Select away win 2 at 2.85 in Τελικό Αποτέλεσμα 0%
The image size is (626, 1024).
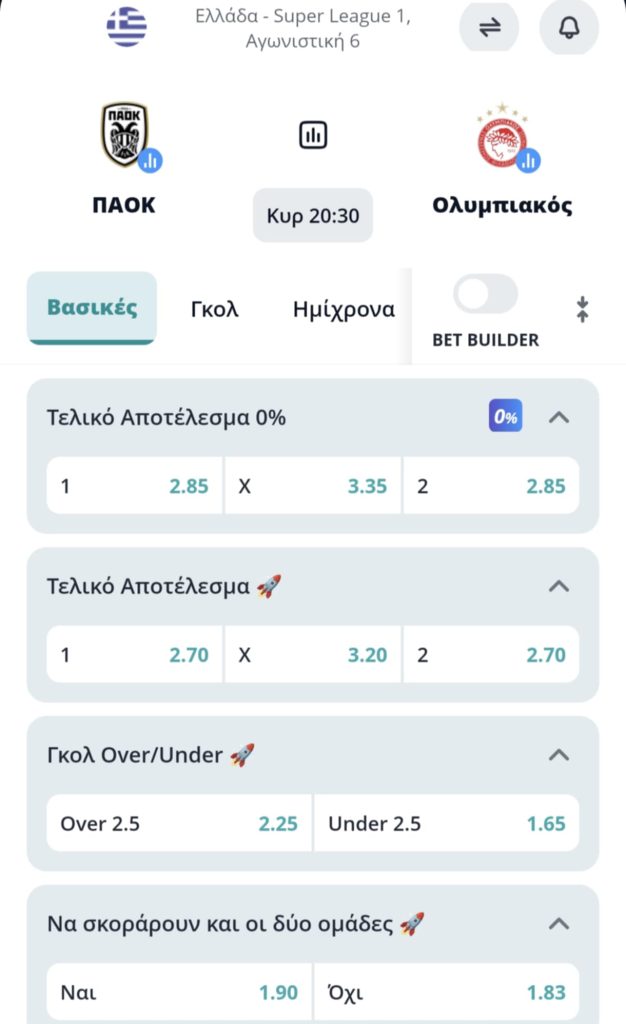click(491, 486)
